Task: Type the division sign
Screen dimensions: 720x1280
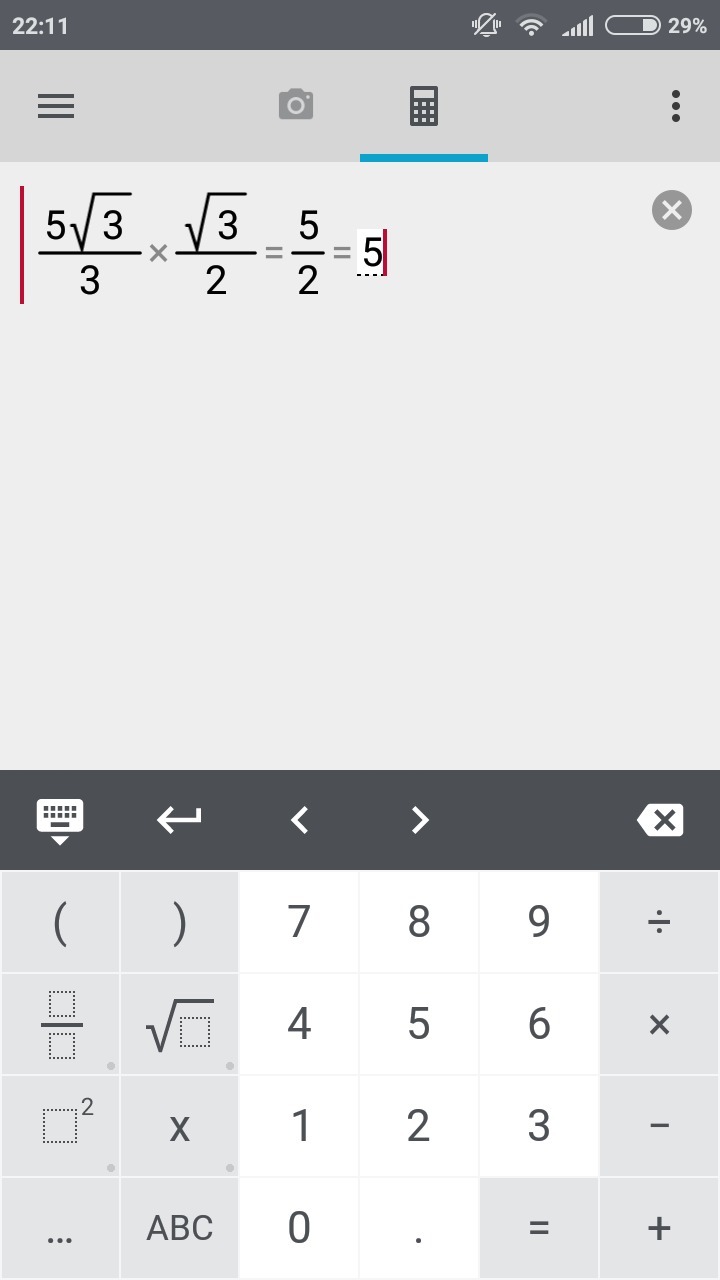Action: pos(660,922)
